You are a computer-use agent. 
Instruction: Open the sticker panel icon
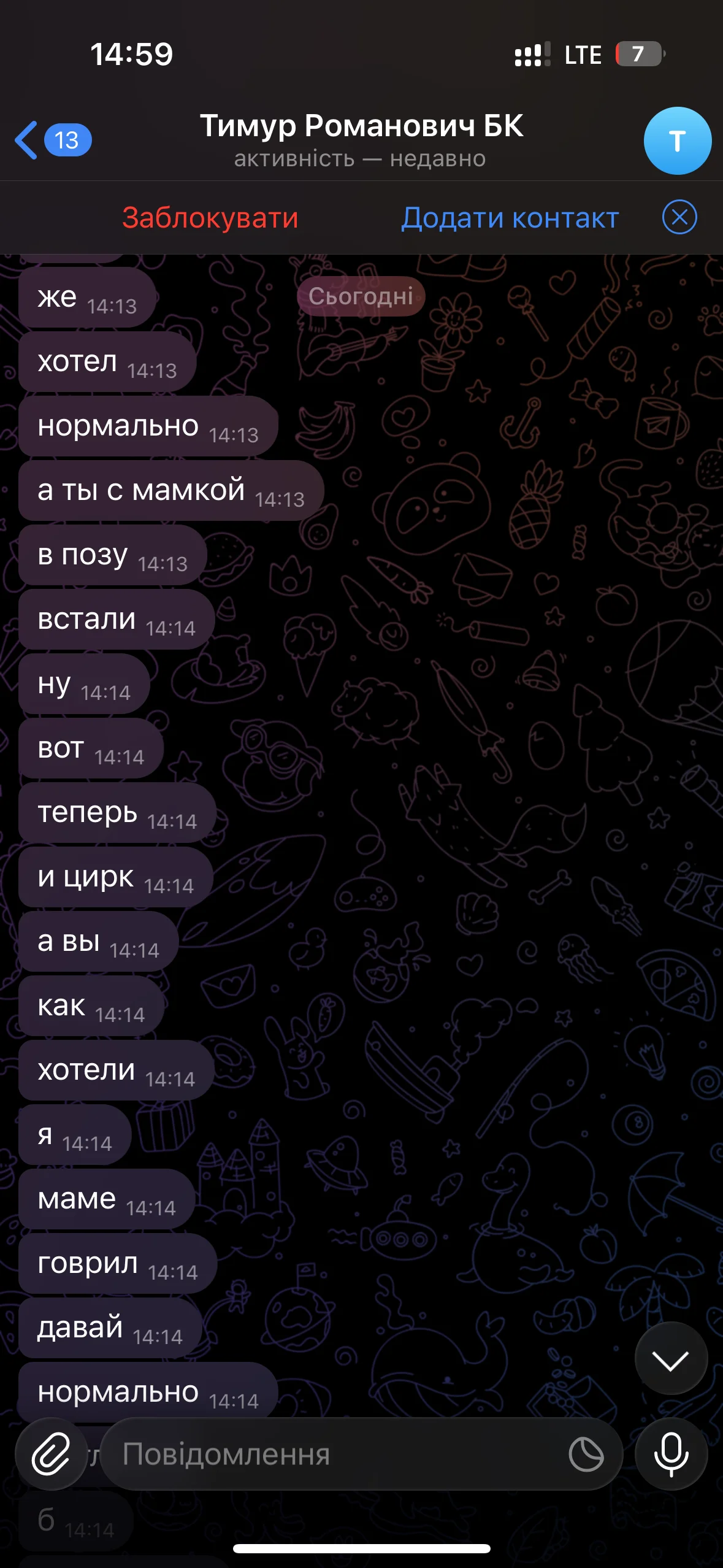586,1455
